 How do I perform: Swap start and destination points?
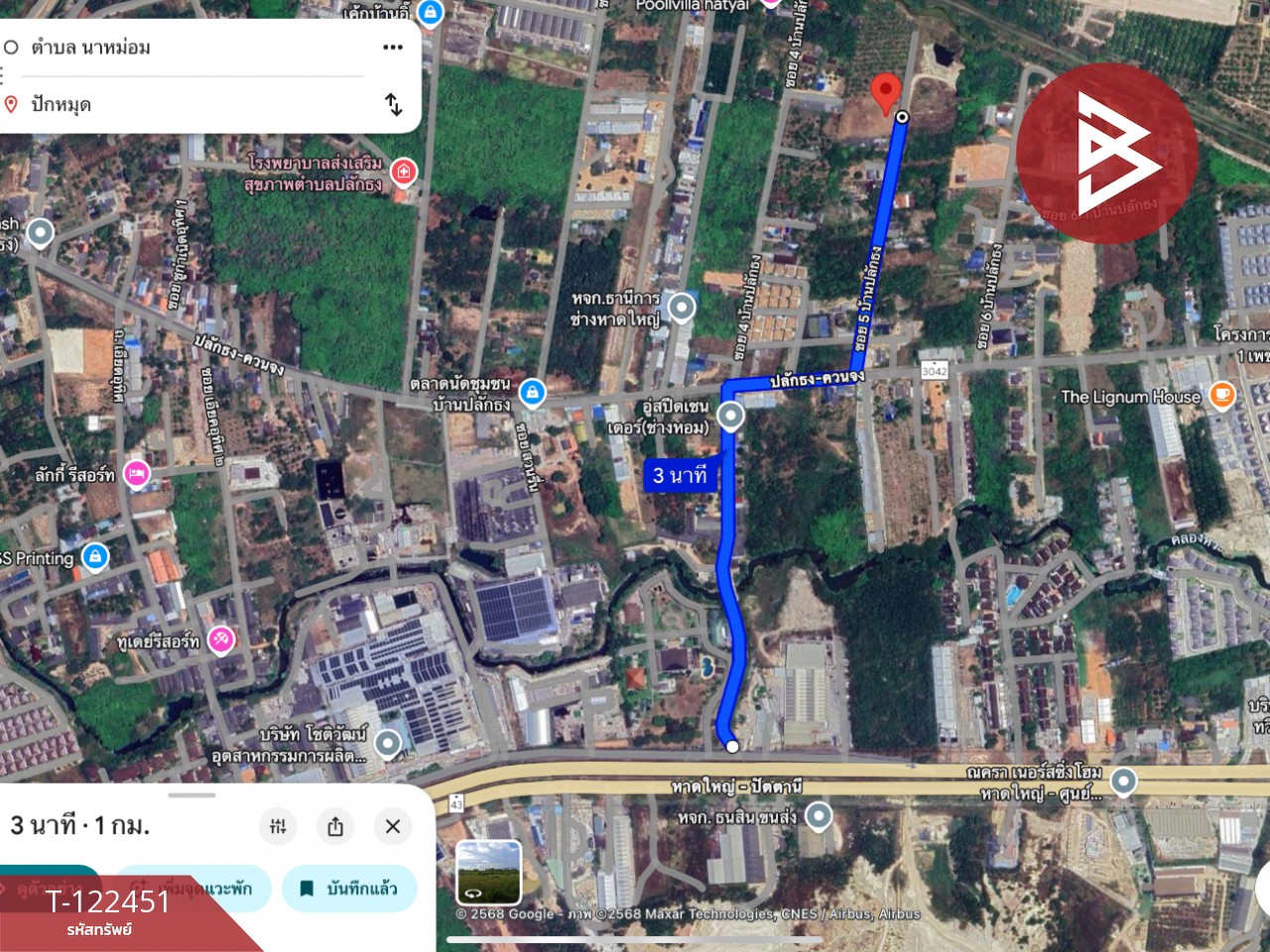393,104
